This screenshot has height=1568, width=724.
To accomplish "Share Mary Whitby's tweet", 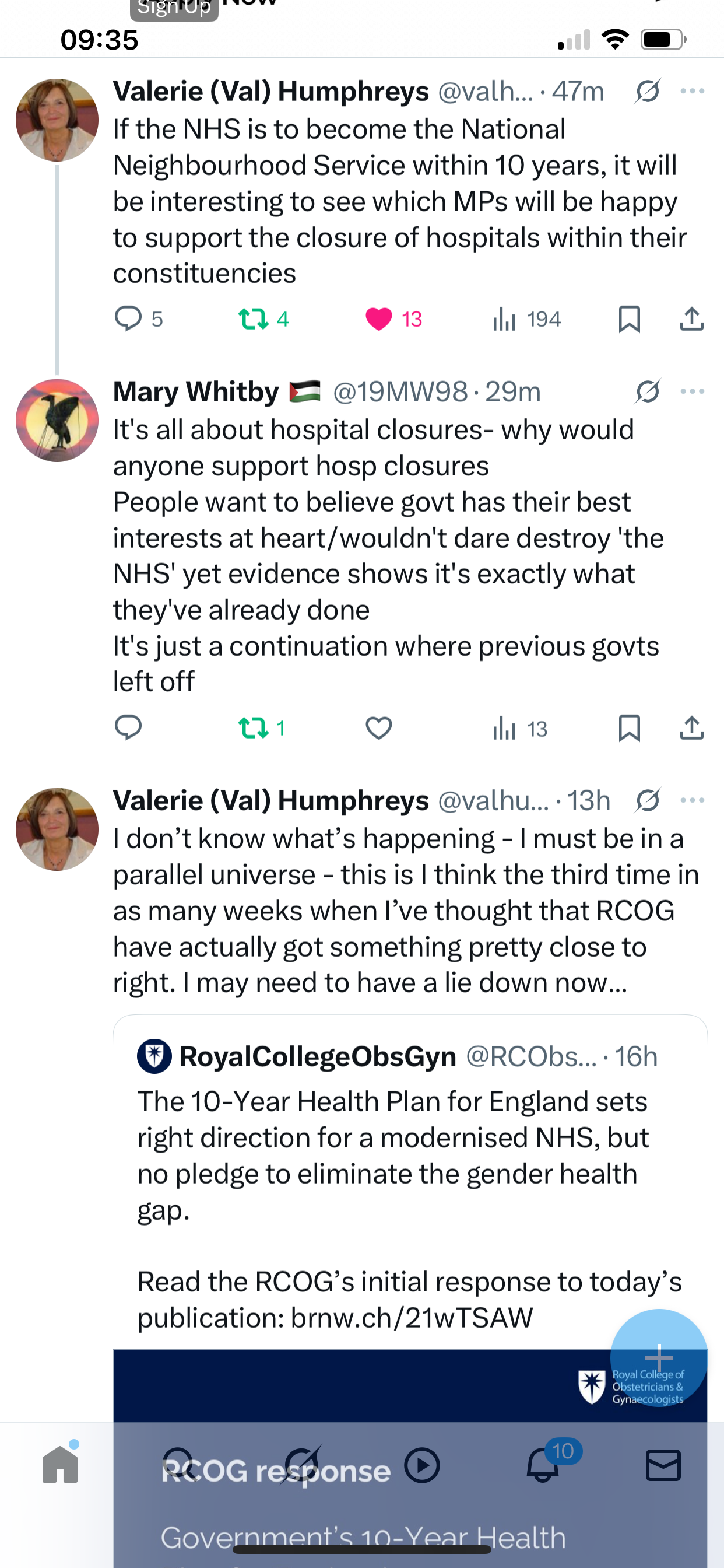I will pos(691,728).
